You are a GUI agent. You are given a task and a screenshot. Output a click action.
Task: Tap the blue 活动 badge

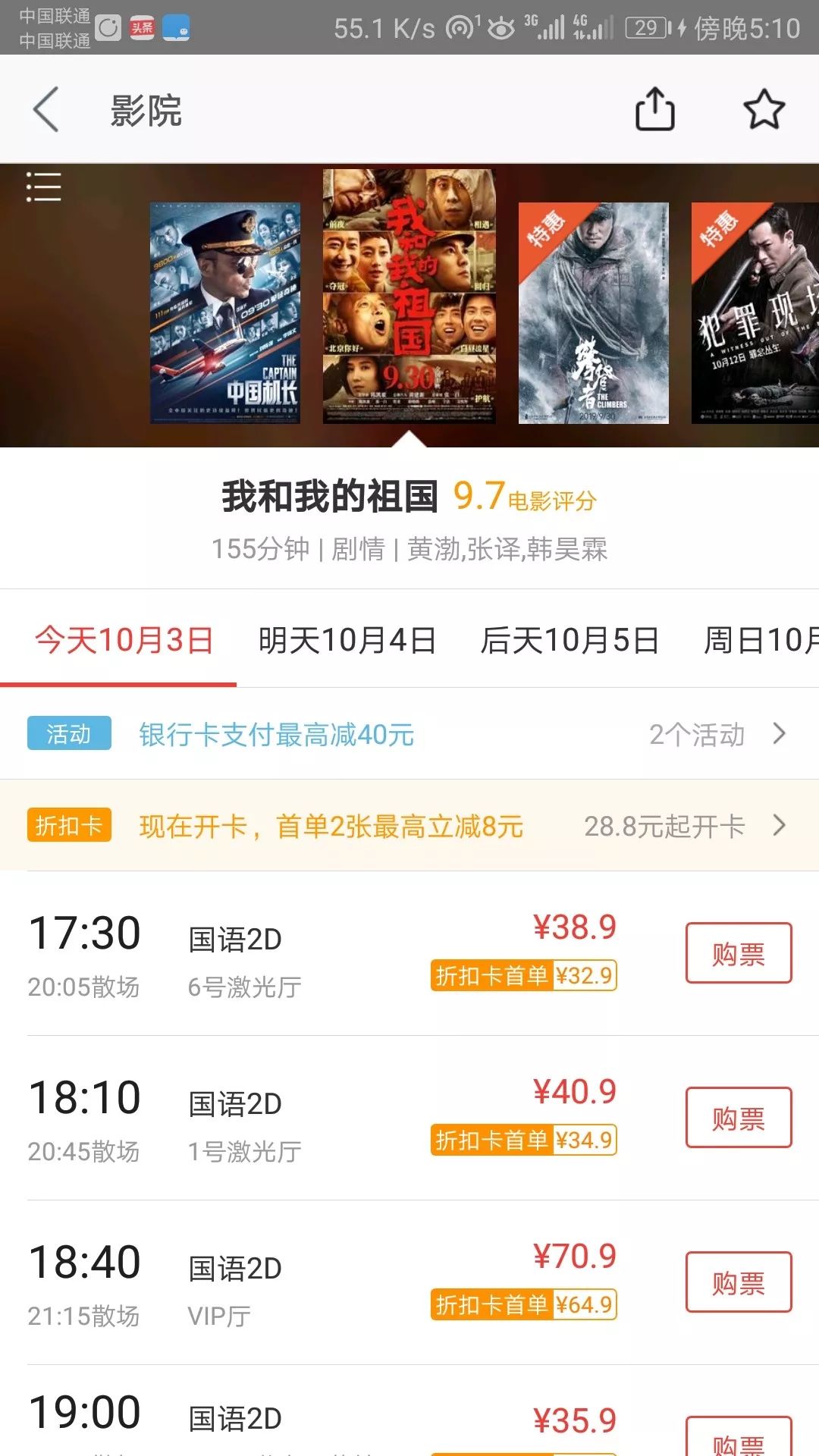pos(68,734)
